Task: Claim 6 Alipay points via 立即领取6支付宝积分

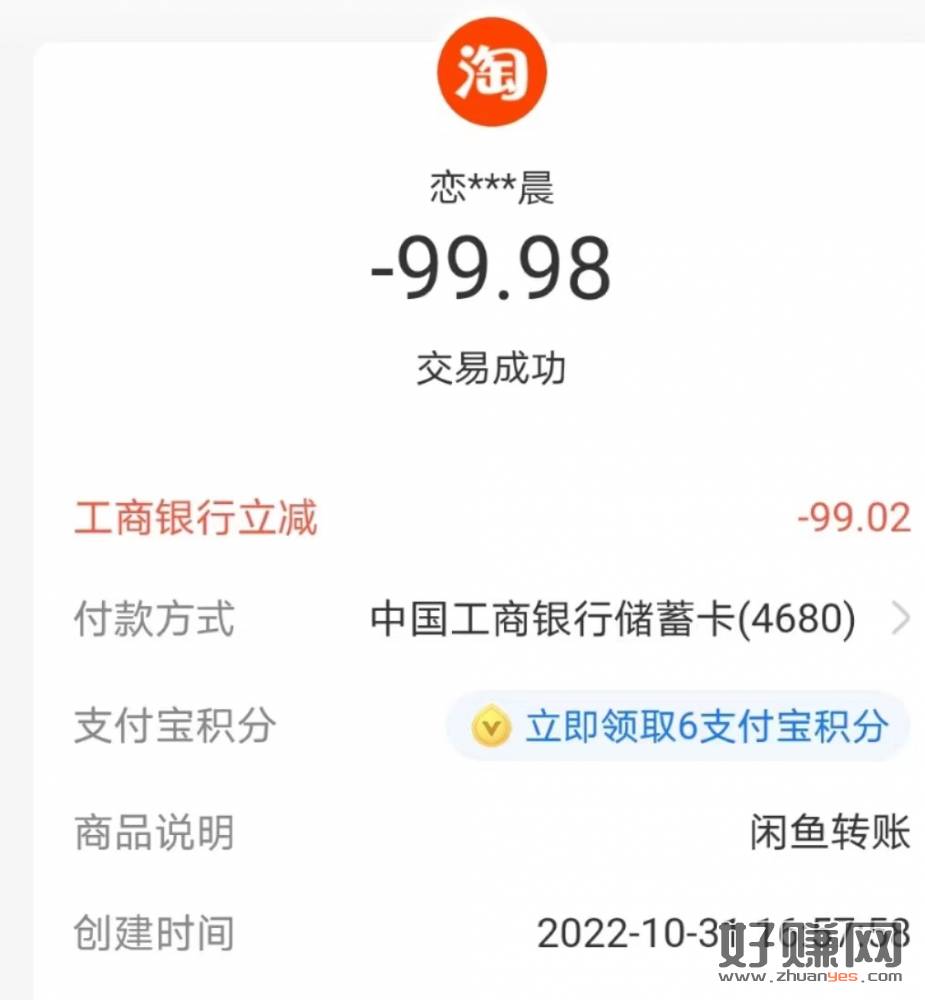Action: 678,727
